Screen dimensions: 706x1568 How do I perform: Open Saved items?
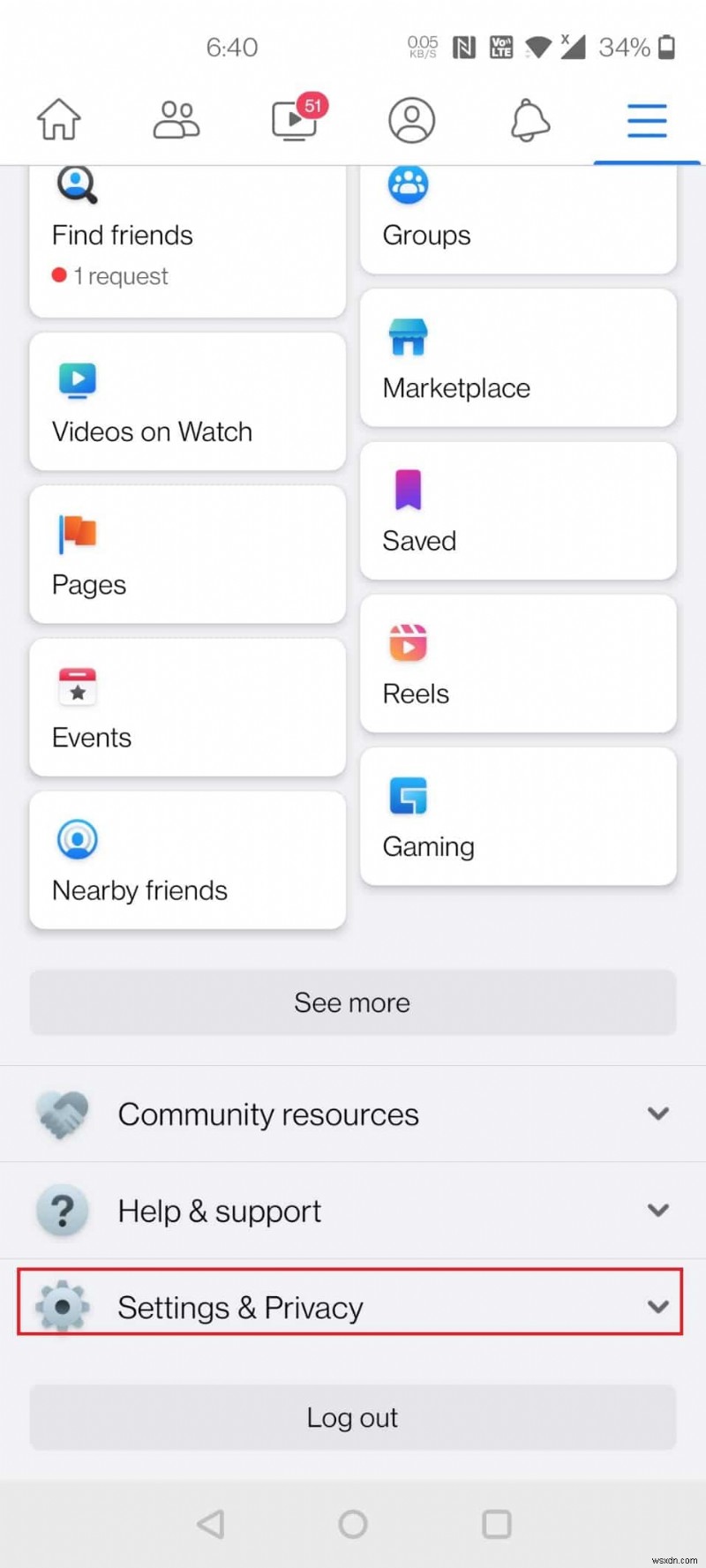pos(517,511)
